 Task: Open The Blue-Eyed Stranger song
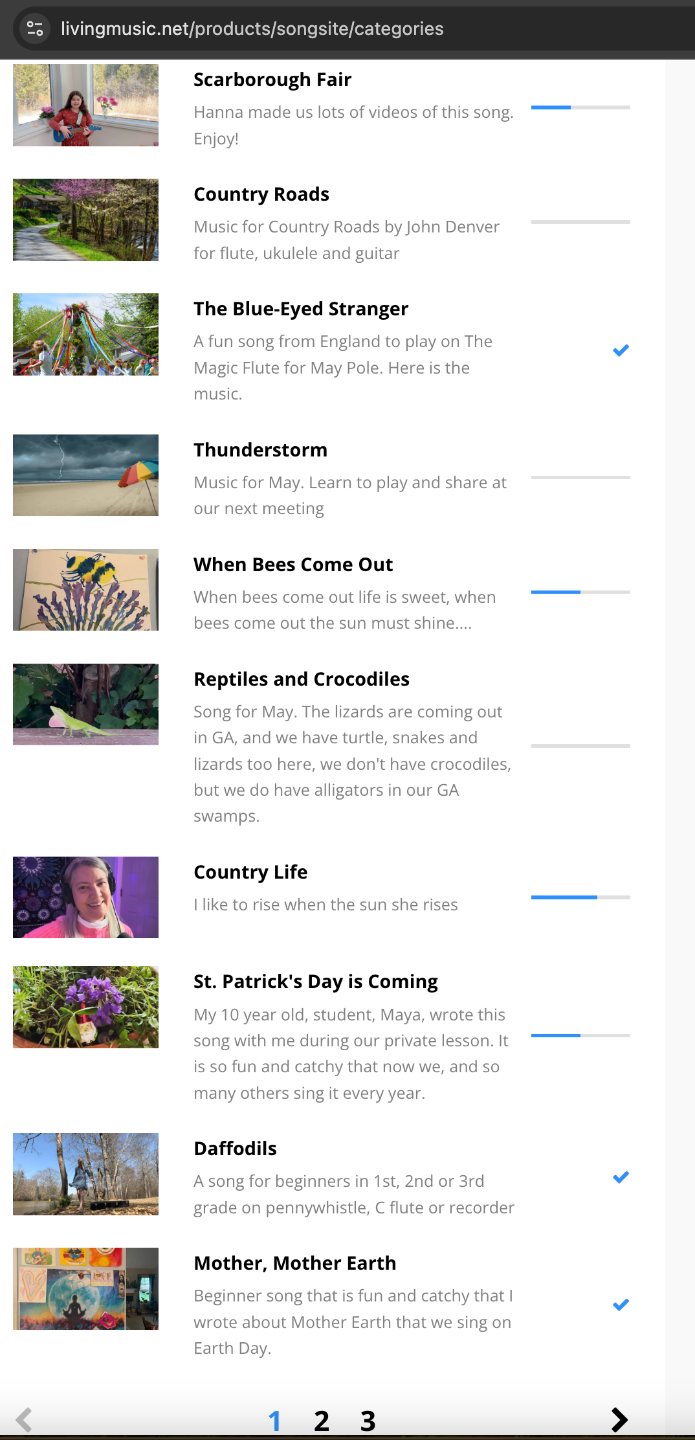(301, 309)
